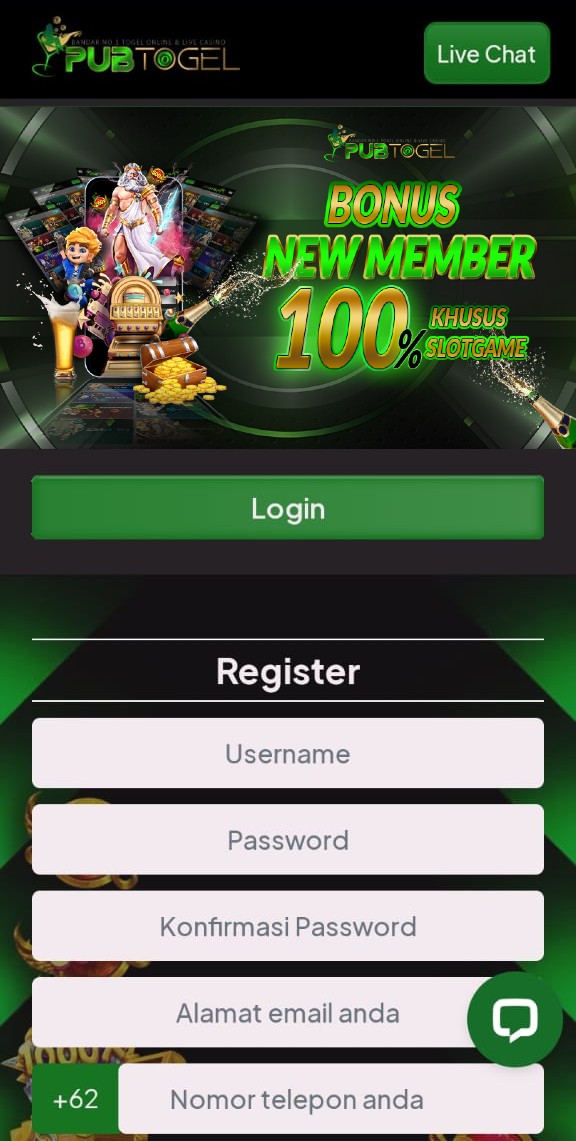The image size is (576, 1141).
Task: Focus the Username field
Action: pyautogui.click(x=287, y=753)
